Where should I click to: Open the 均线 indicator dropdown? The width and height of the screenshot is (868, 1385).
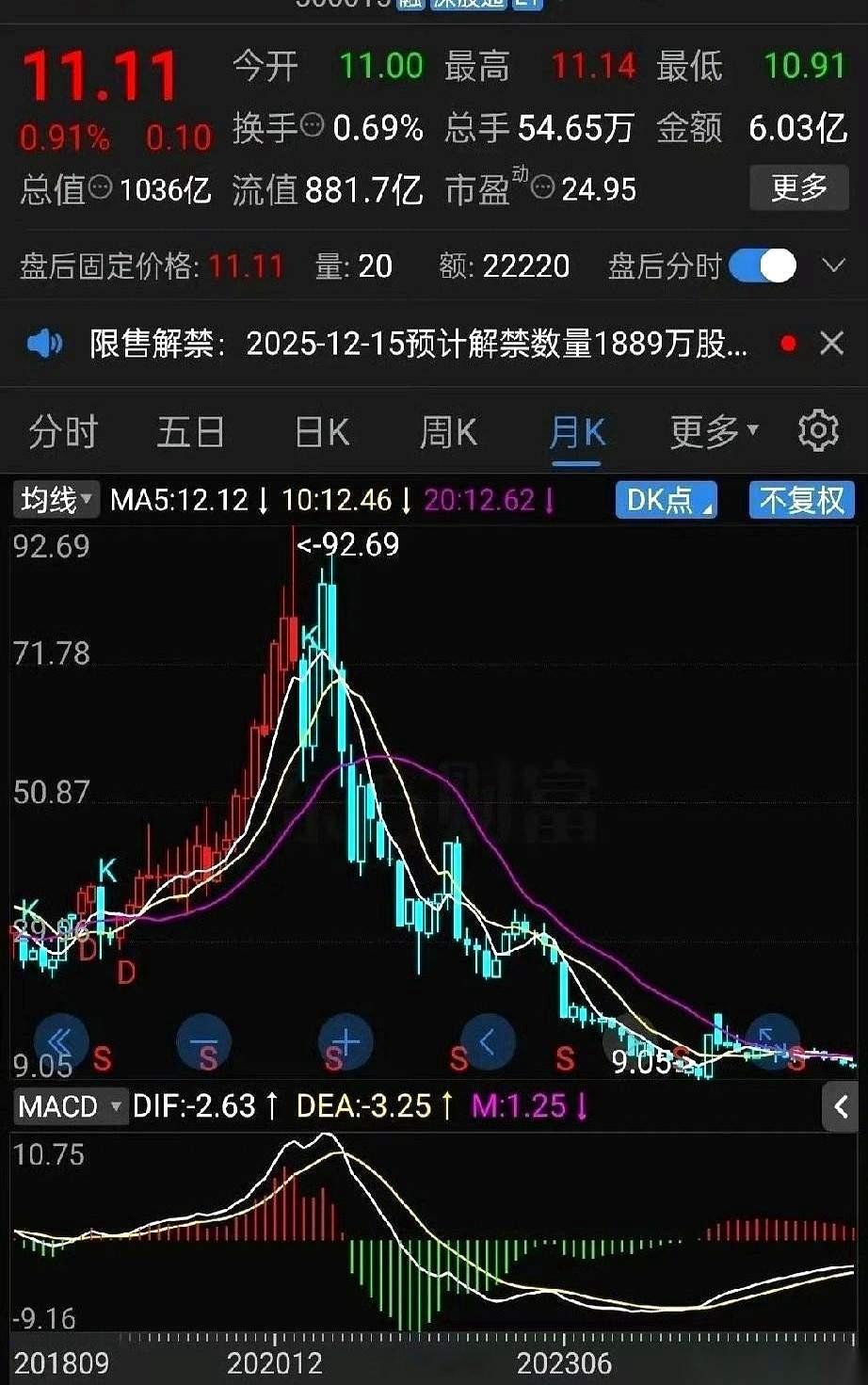click(54, 500)
